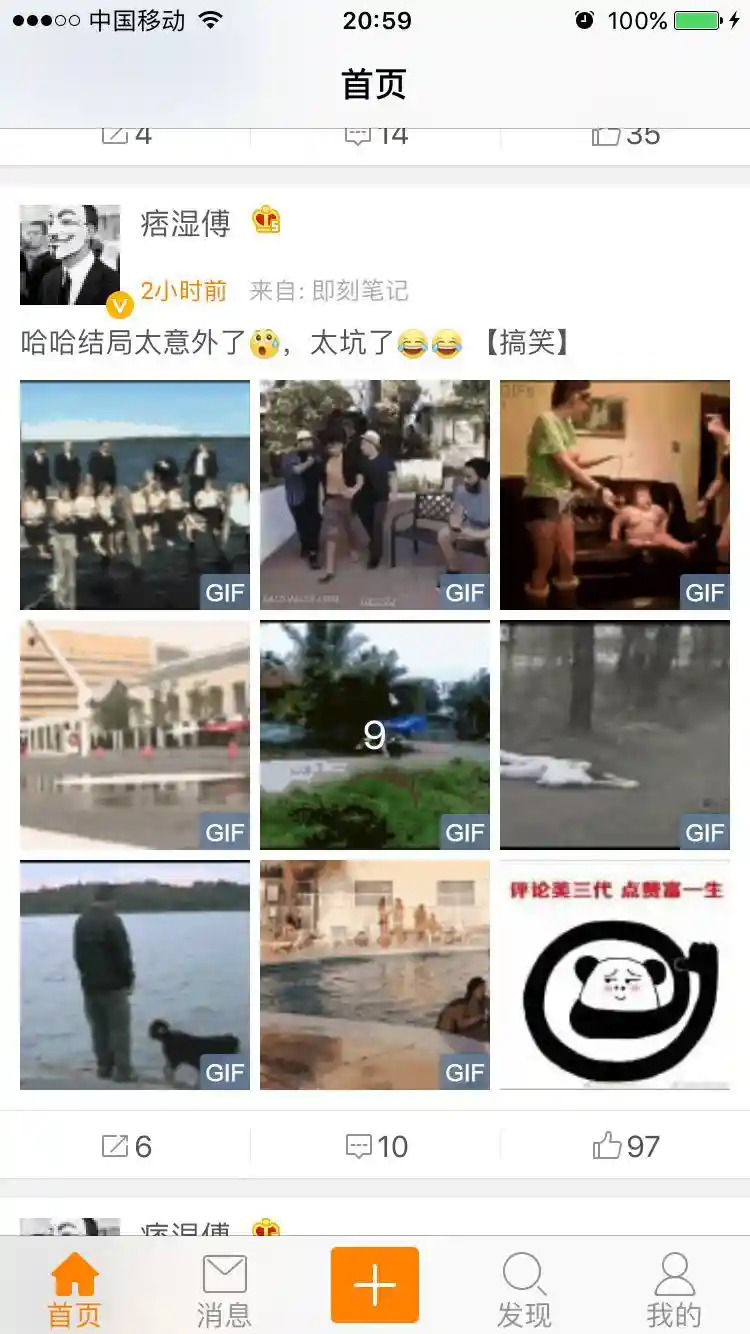The width and height of the screenshot is (750, 1334).
Task: Open the 发现 discover tab
Action: (524, 1290)
